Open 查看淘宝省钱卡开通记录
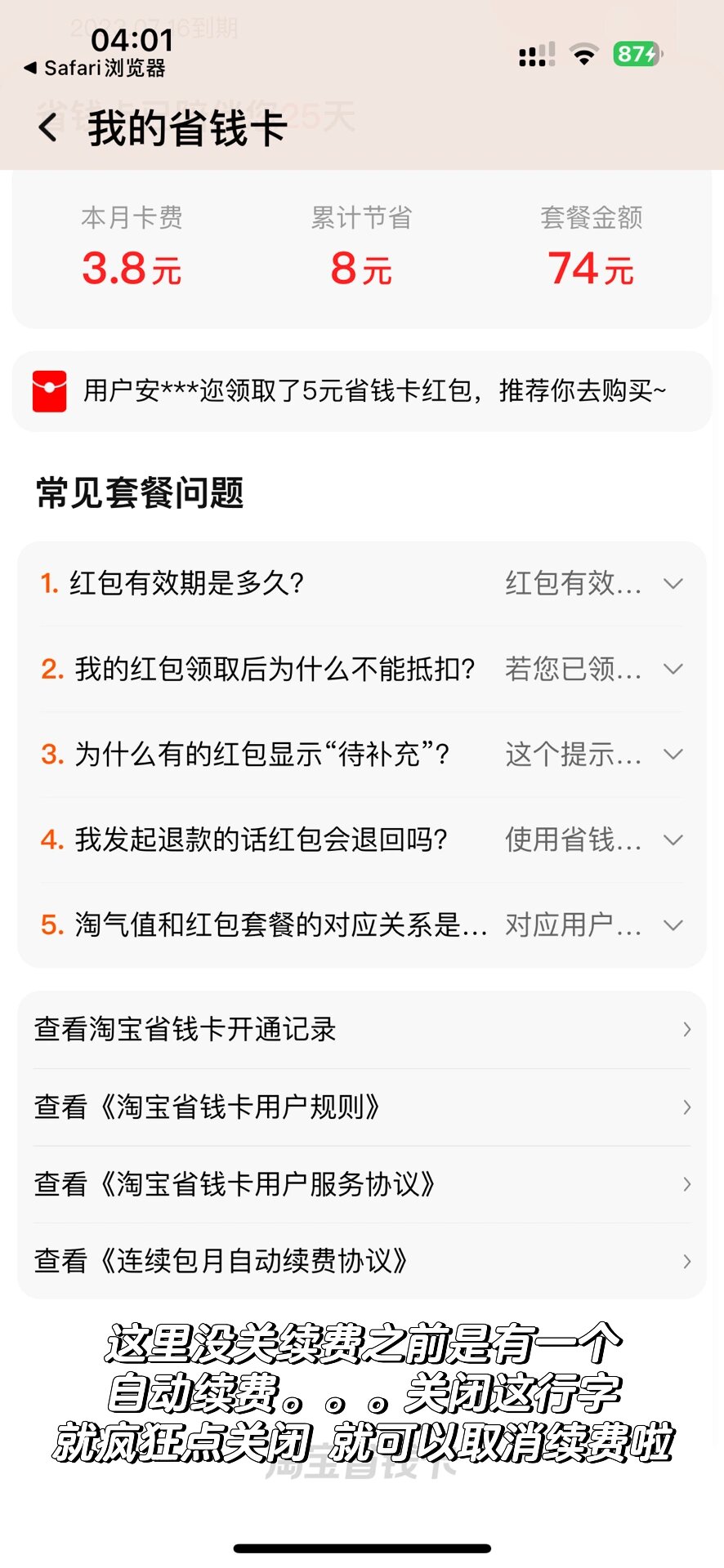Screen dimensions: 724x1568 361,1030
